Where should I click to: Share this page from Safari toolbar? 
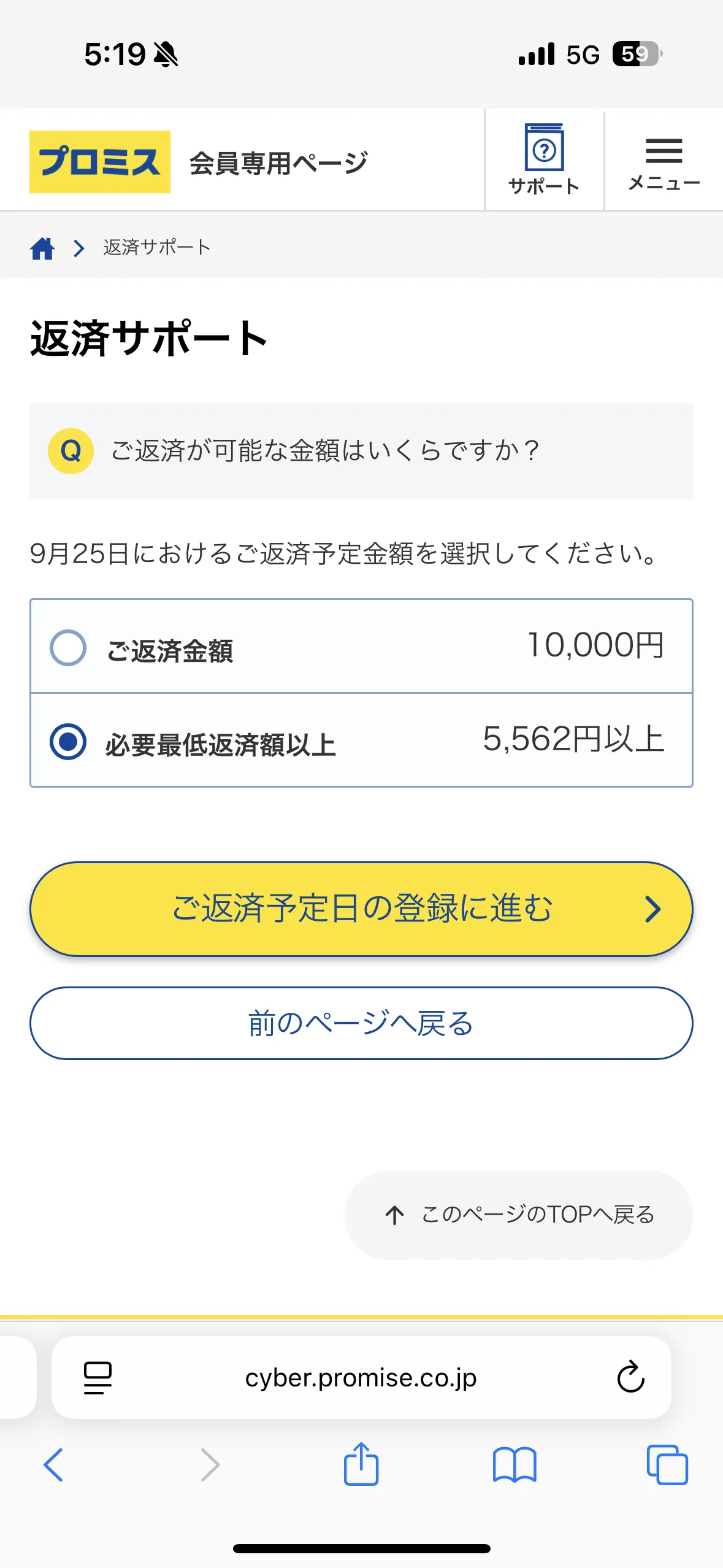pyautogui.click(x=361, y=1465)
